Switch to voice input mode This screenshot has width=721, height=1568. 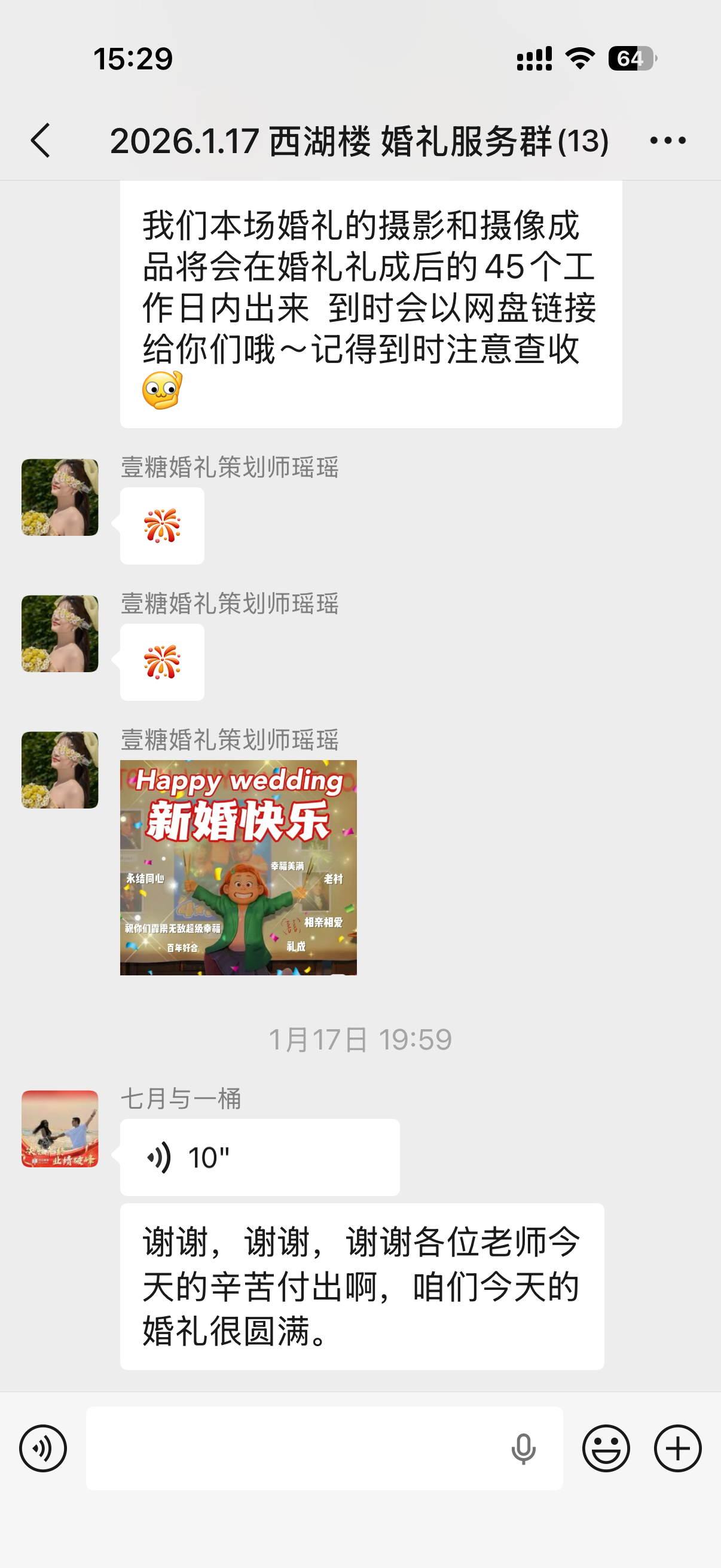[x=42, y=1448]
